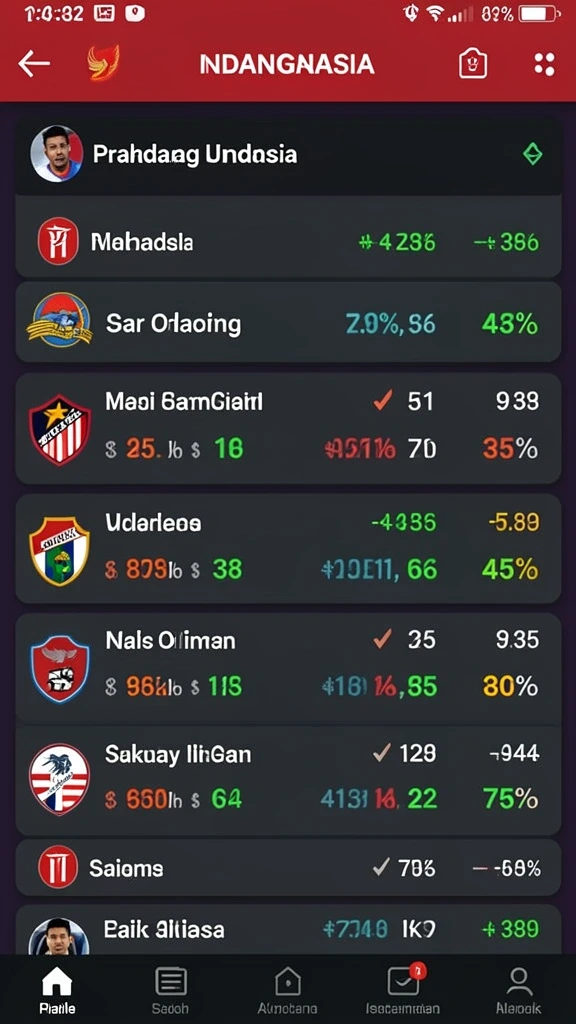Open the Sadoh tab
Image resolution: width=576 pixels, height=1024 pixels.
[x=170, y=990]
